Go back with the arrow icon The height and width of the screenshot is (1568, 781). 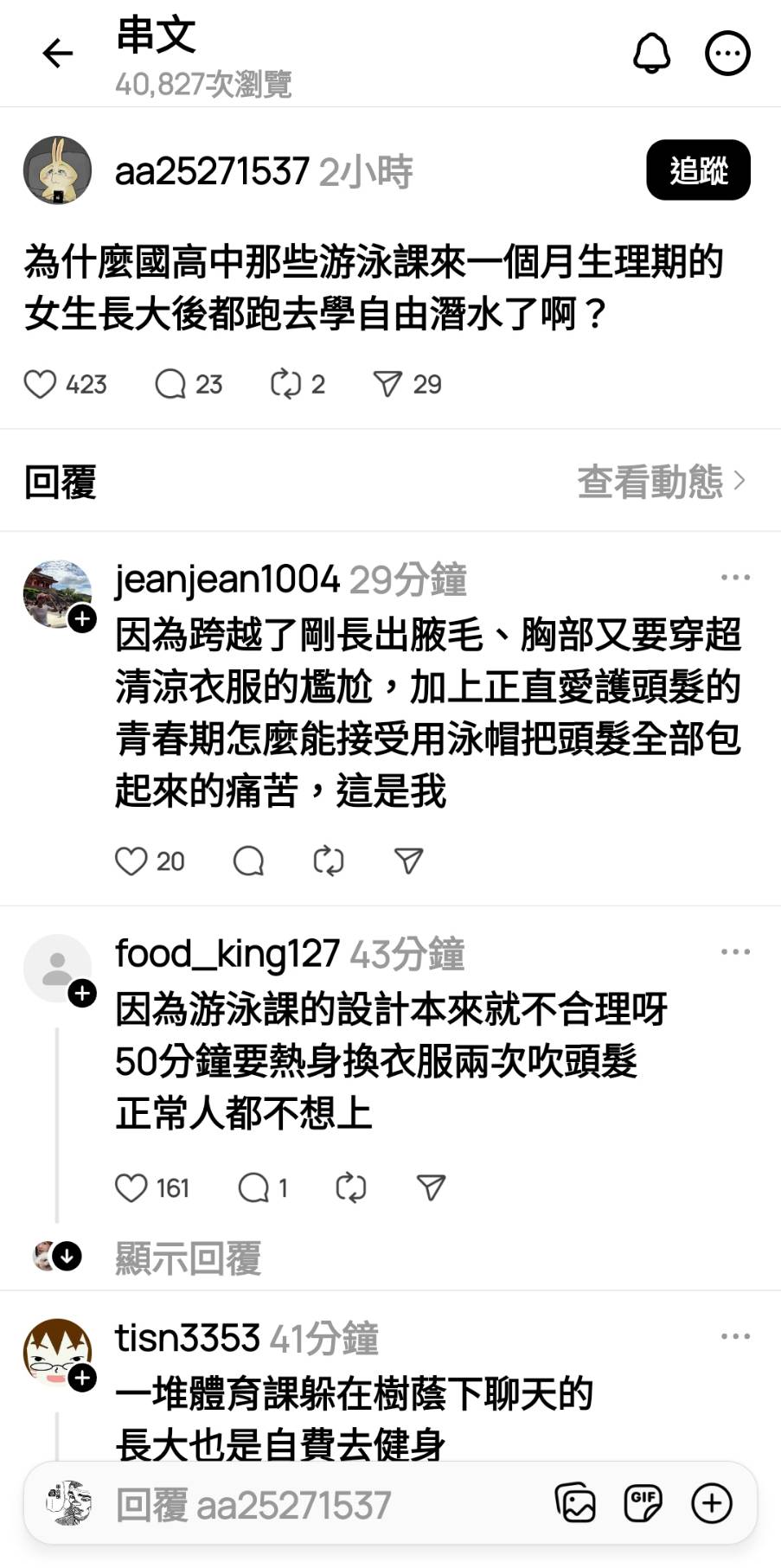58,54
